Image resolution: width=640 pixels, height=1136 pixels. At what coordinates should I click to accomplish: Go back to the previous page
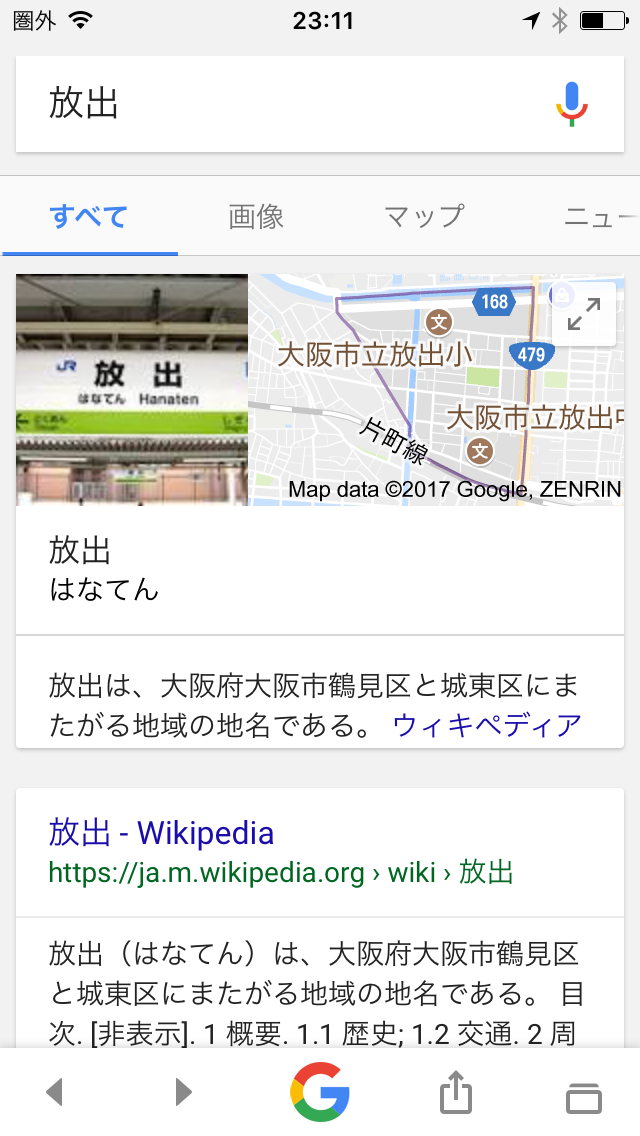(x=55, y=1092)
